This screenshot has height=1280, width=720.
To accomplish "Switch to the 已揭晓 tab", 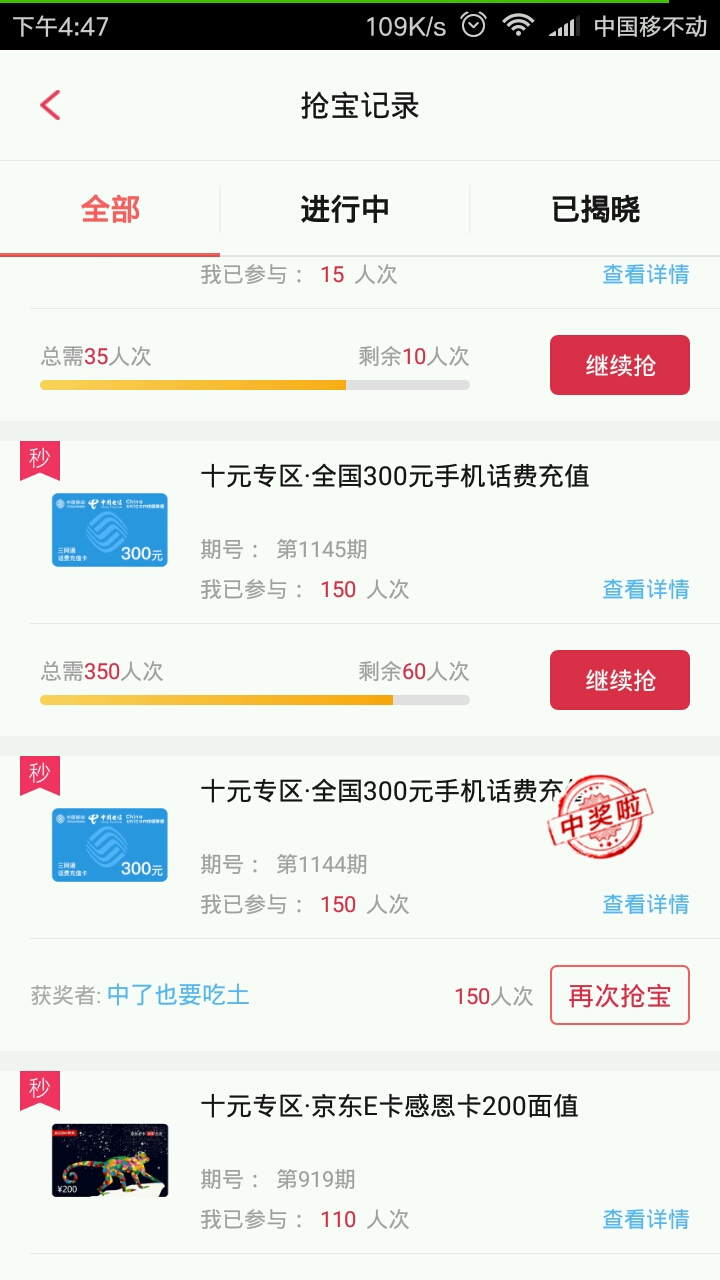I will (x=596, y=209).
